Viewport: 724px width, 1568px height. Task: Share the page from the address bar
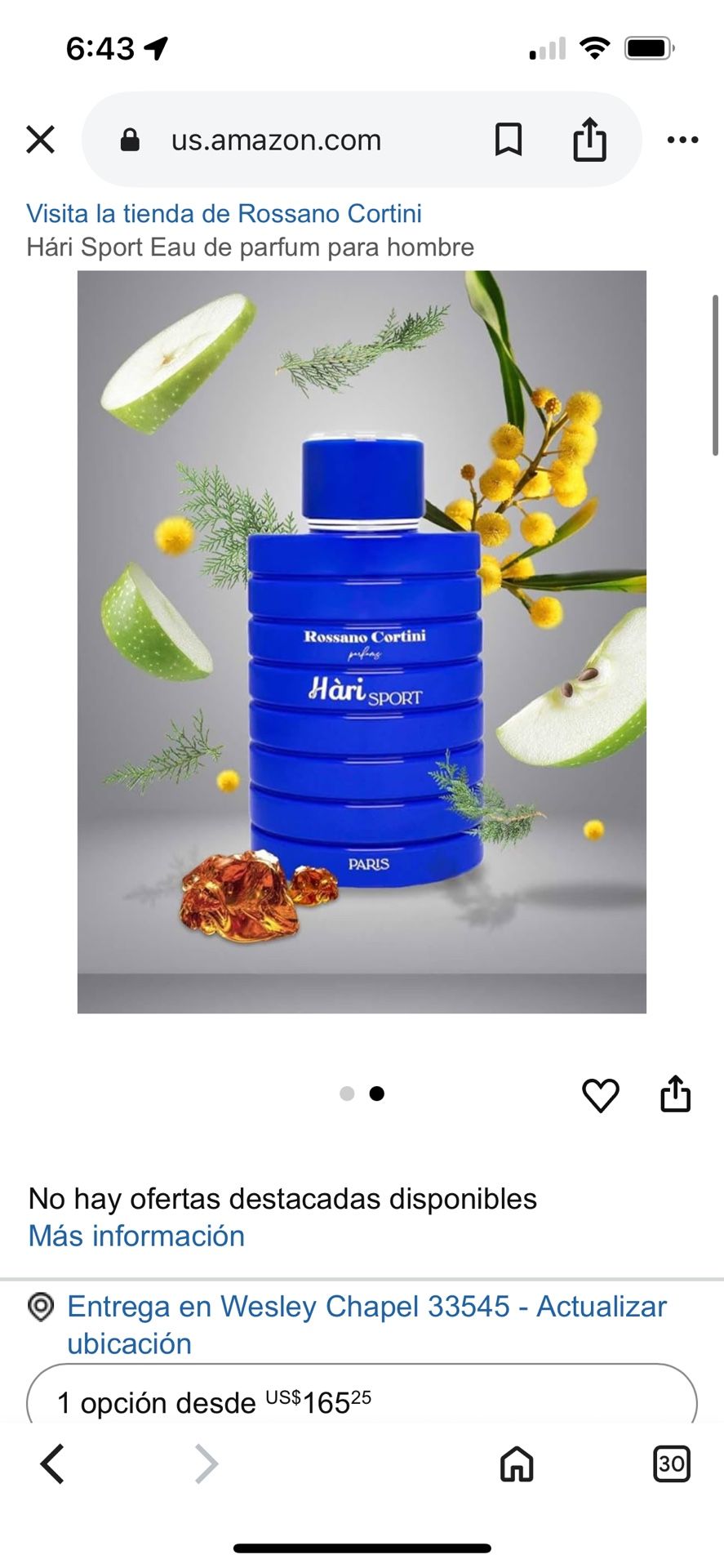pos(589,140)
